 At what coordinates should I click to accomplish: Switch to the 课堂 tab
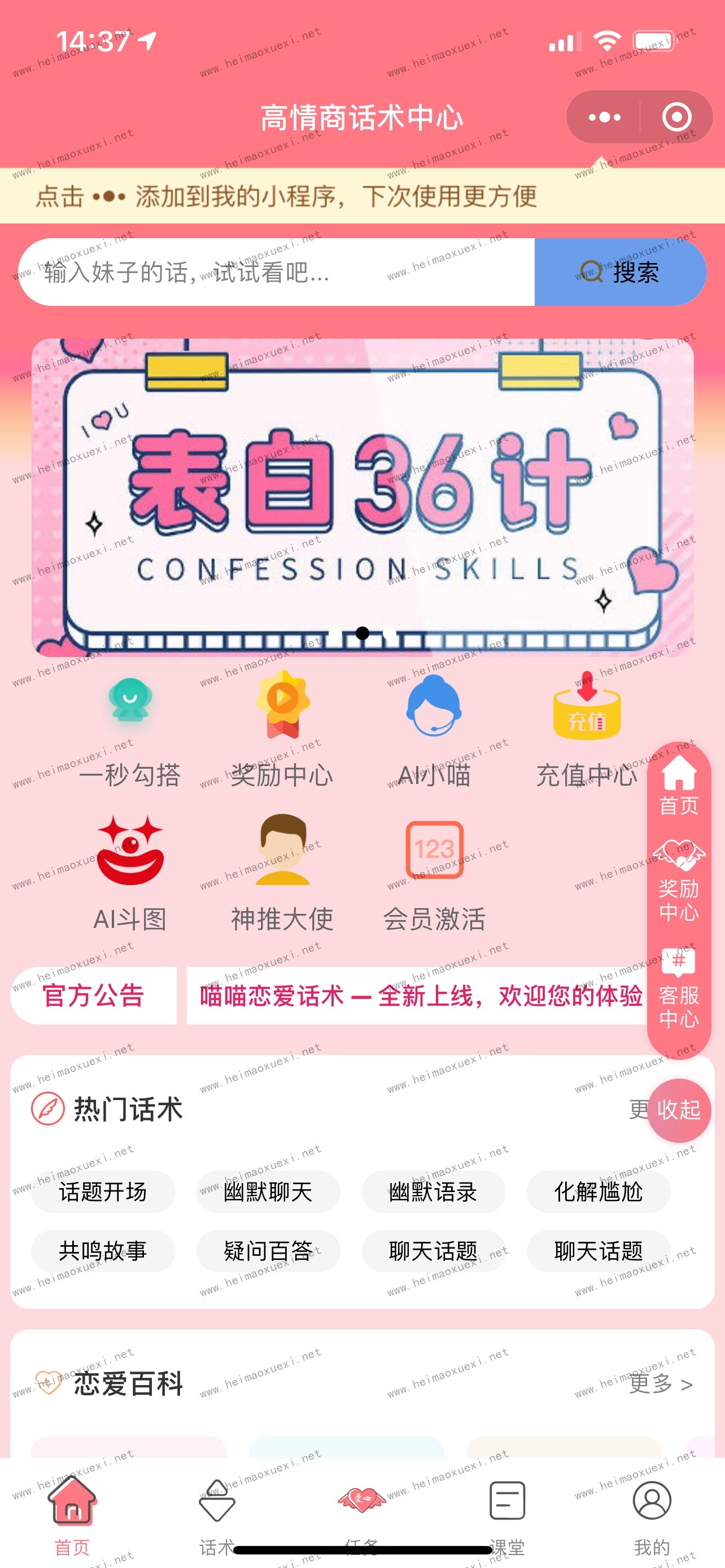(507, 1517)
